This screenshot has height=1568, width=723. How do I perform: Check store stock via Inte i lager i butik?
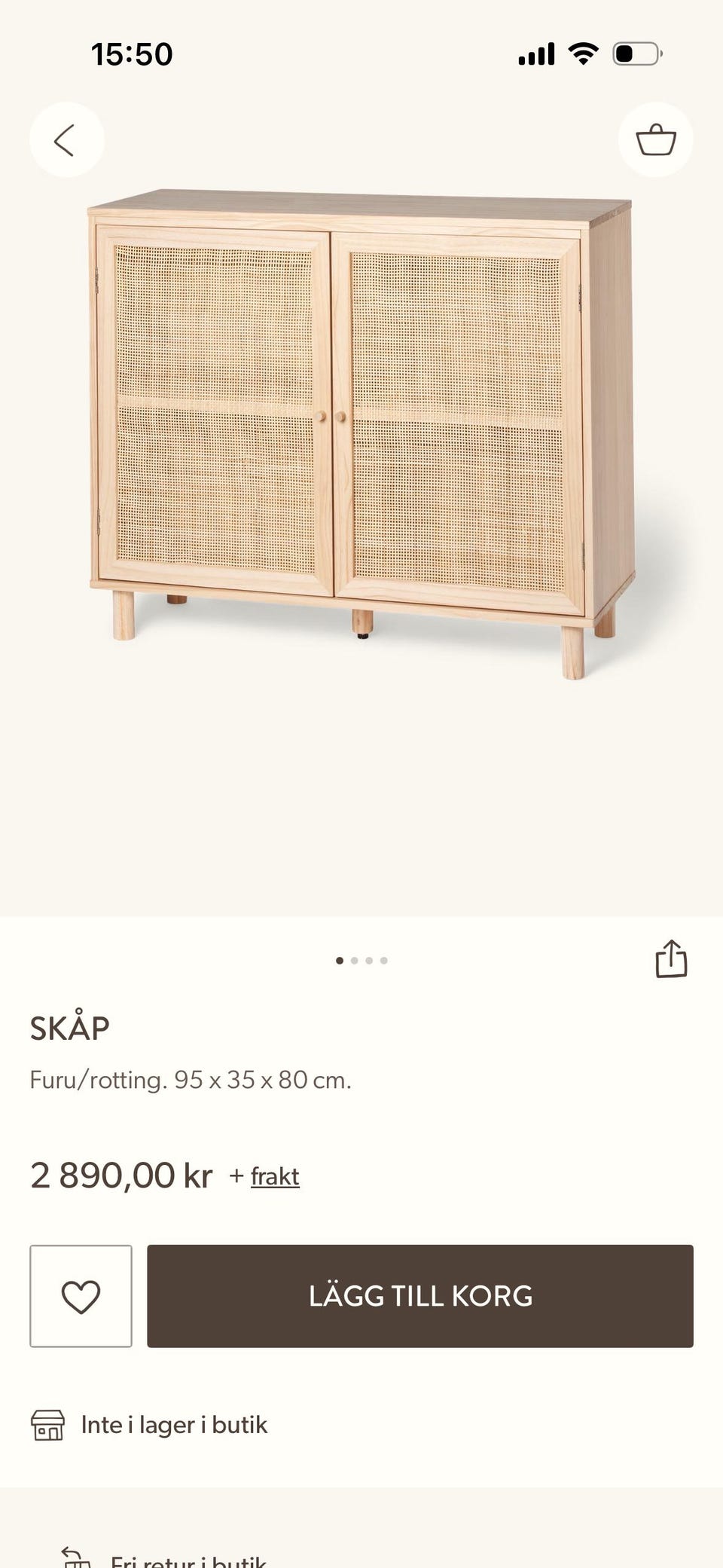click(x=173, y=1425)
